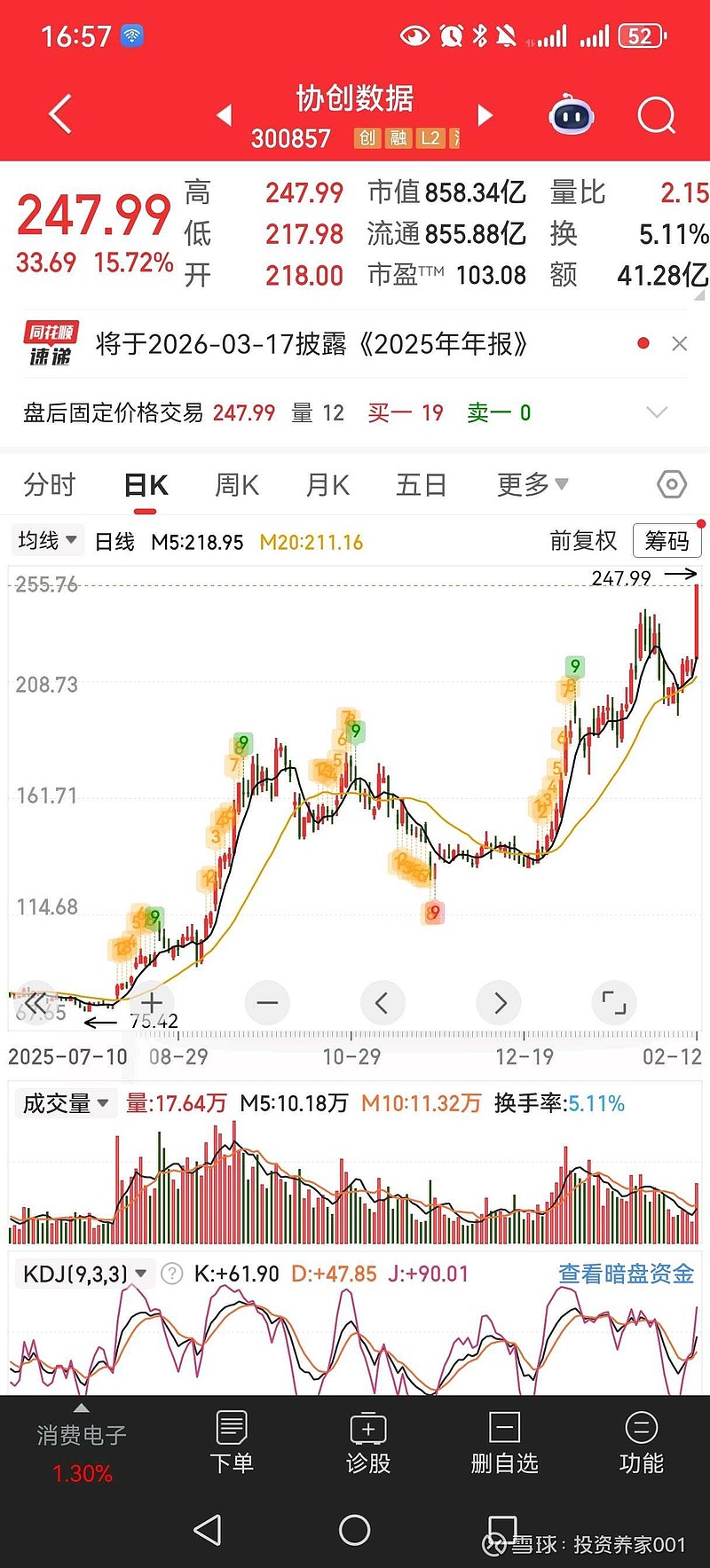Open the 均线 moving average dropdown
Image resolution: width=710 pixels, height=1568 pixels.
pyautogui.click(x=46, y=539)
